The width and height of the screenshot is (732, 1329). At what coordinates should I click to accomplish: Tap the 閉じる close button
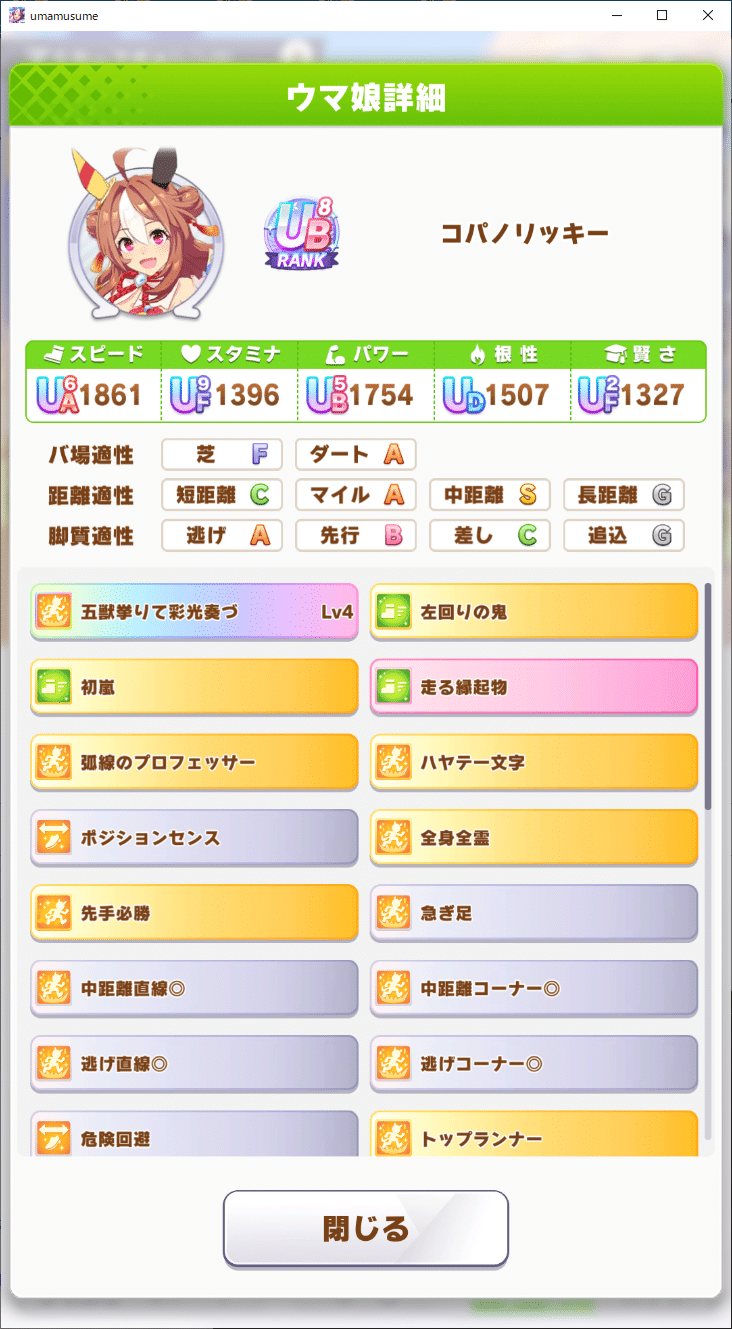365,1227
